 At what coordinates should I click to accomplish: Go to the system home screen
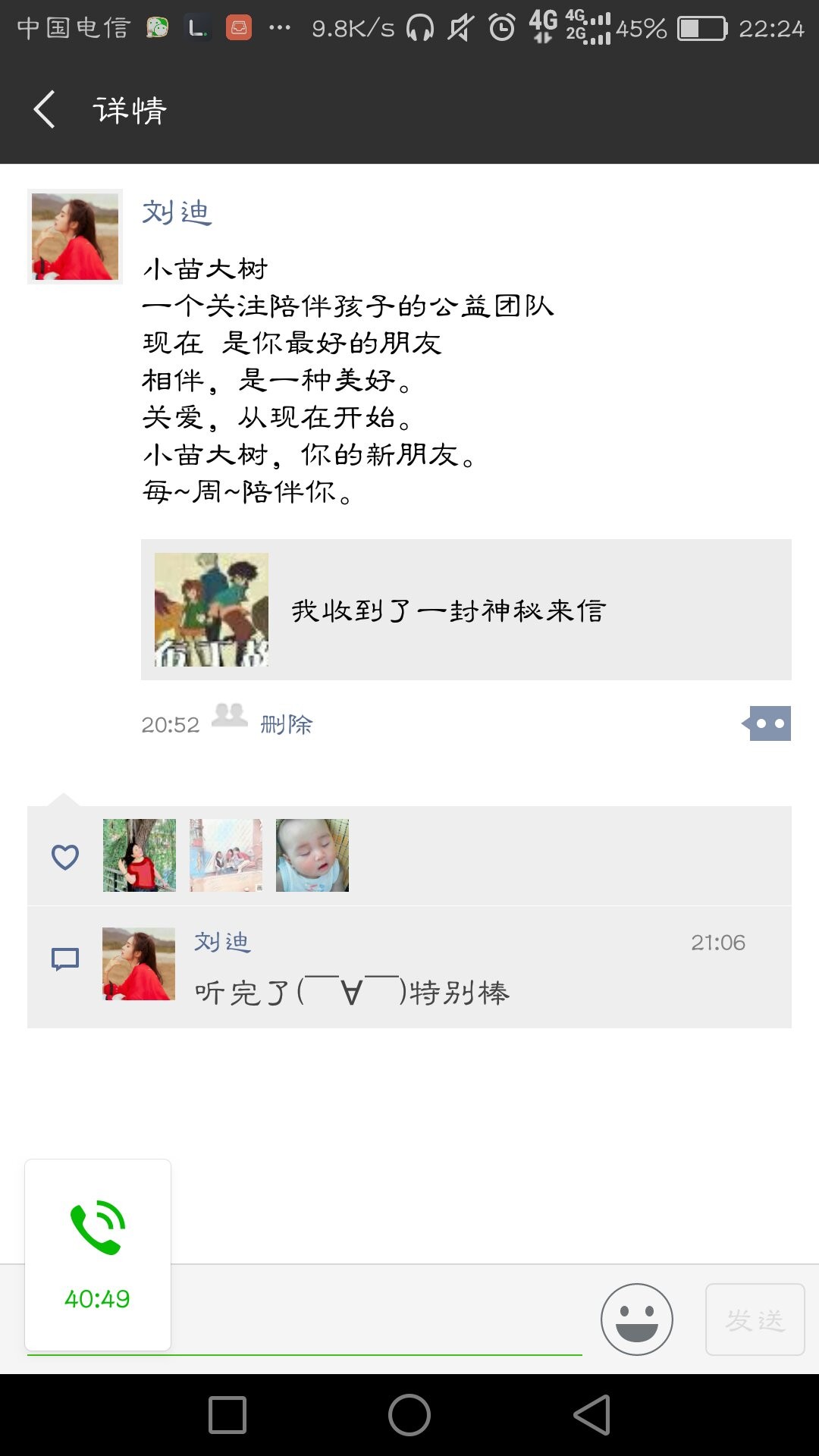pos(409,1415)
